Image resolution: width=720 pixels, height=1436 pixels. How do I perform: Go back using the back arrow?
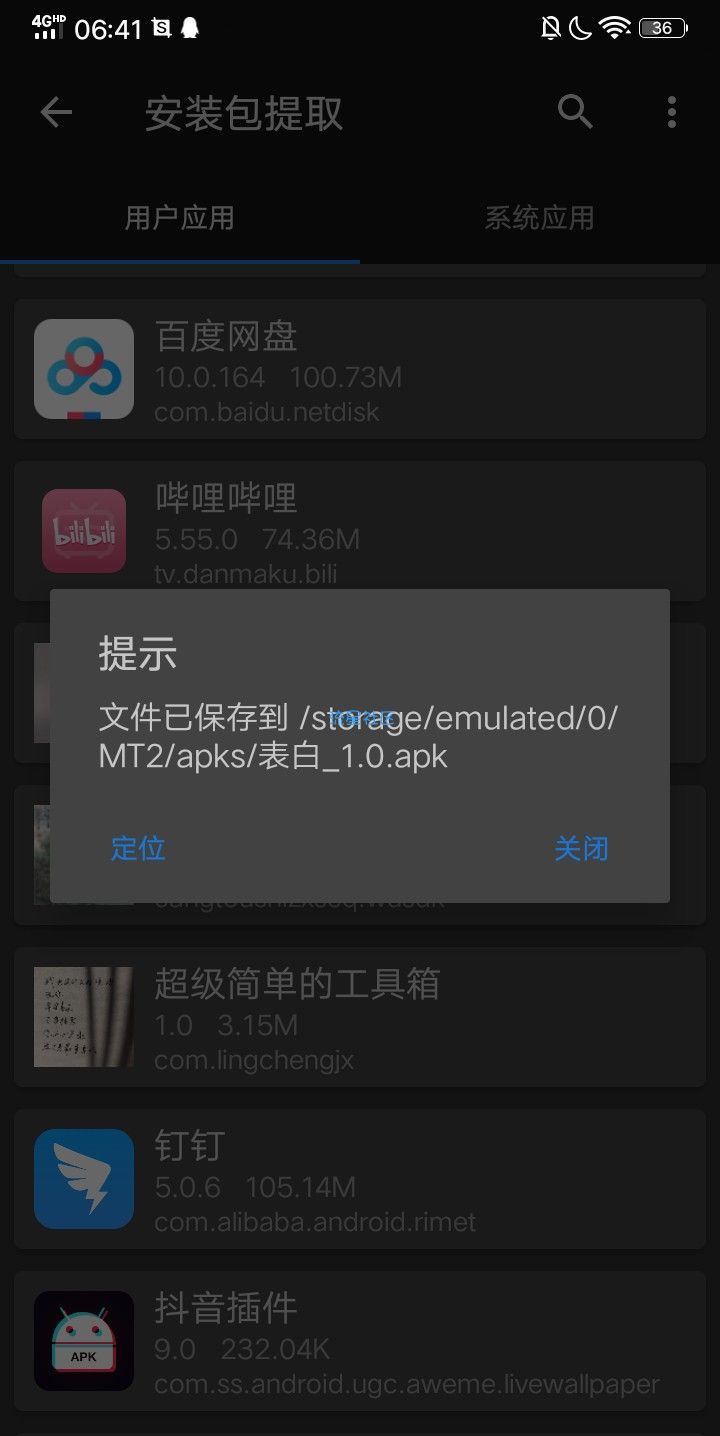56,112
